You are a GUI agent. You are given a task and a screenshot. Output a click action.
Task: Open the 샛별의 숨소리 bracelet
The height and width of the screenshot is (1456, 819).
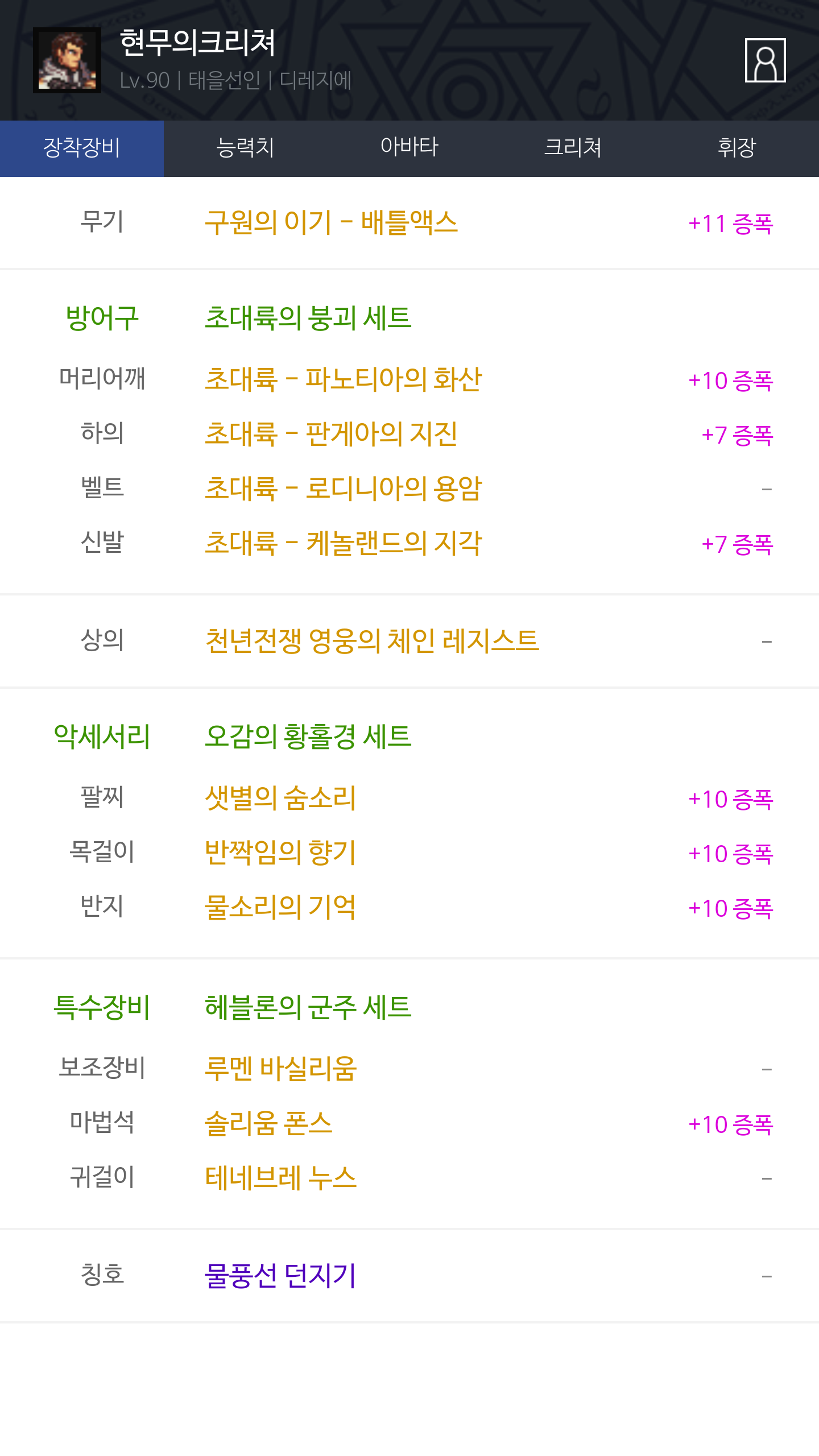(280, 798)
